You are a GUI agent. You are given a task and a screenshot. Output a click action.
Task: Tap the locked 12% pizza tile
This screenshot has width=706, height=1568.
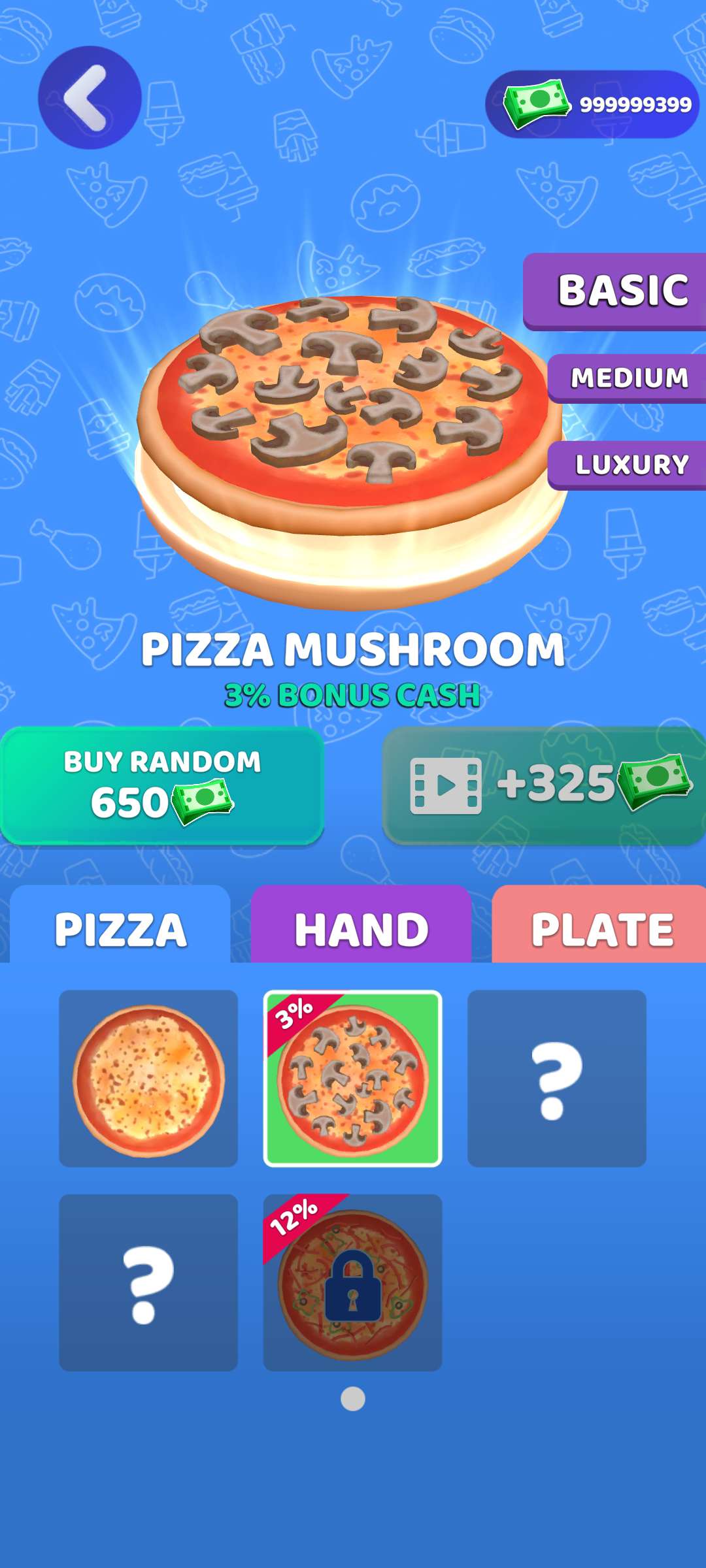(352, 1282)
